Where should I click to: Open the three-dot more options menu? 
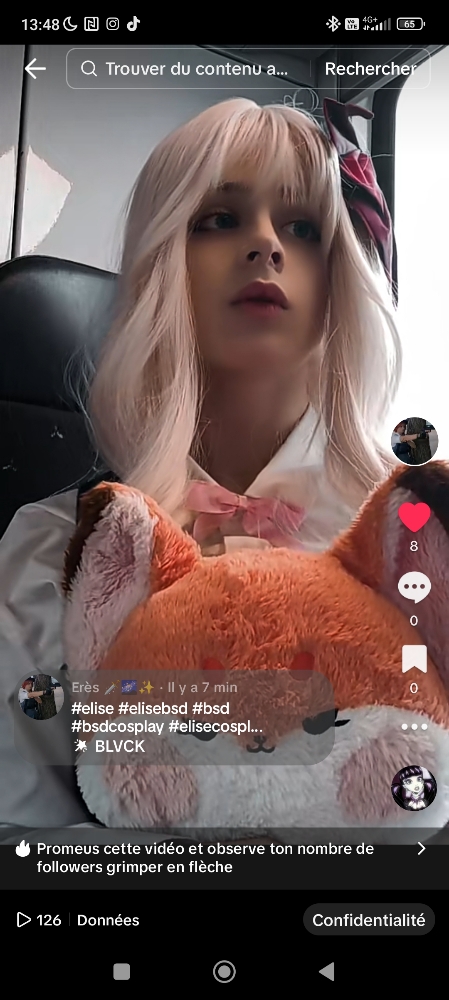point(414,727)
